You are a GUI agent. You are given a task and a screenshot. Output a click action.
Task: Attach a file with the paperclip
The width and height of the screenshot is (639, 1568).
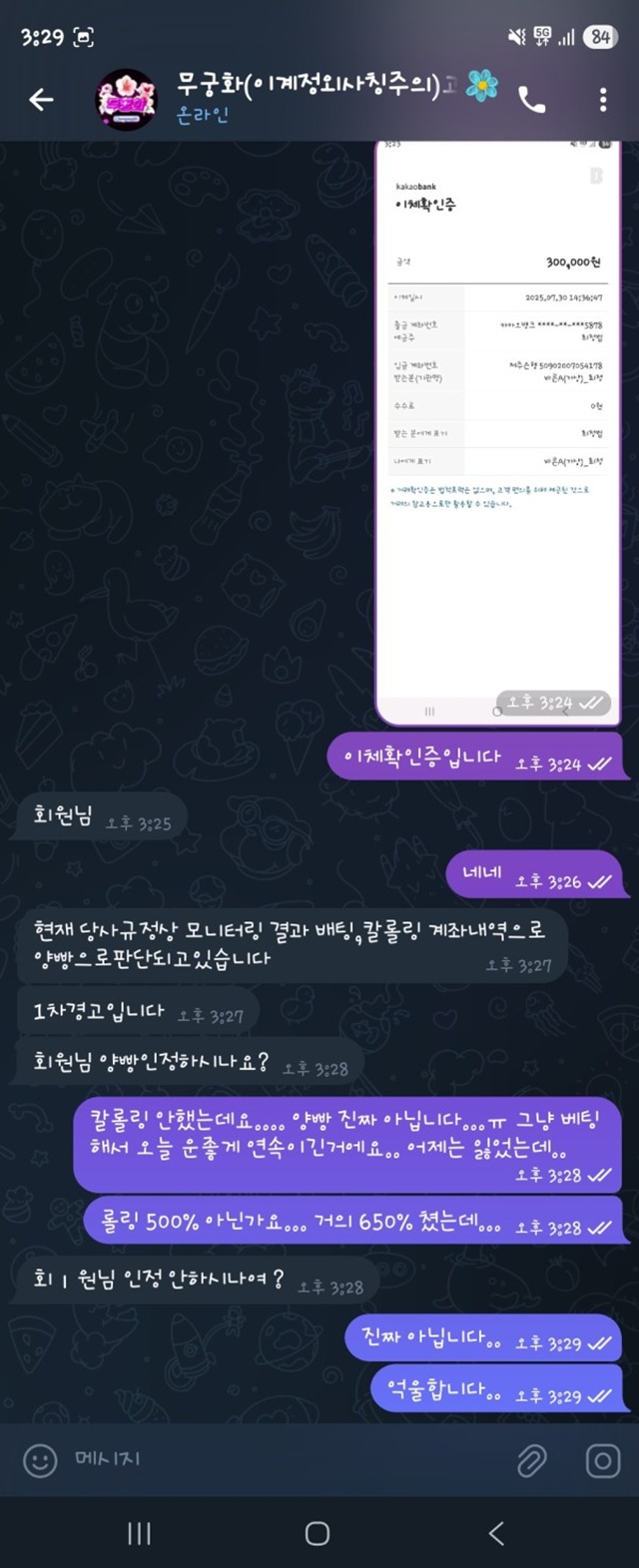point(532,1461)
